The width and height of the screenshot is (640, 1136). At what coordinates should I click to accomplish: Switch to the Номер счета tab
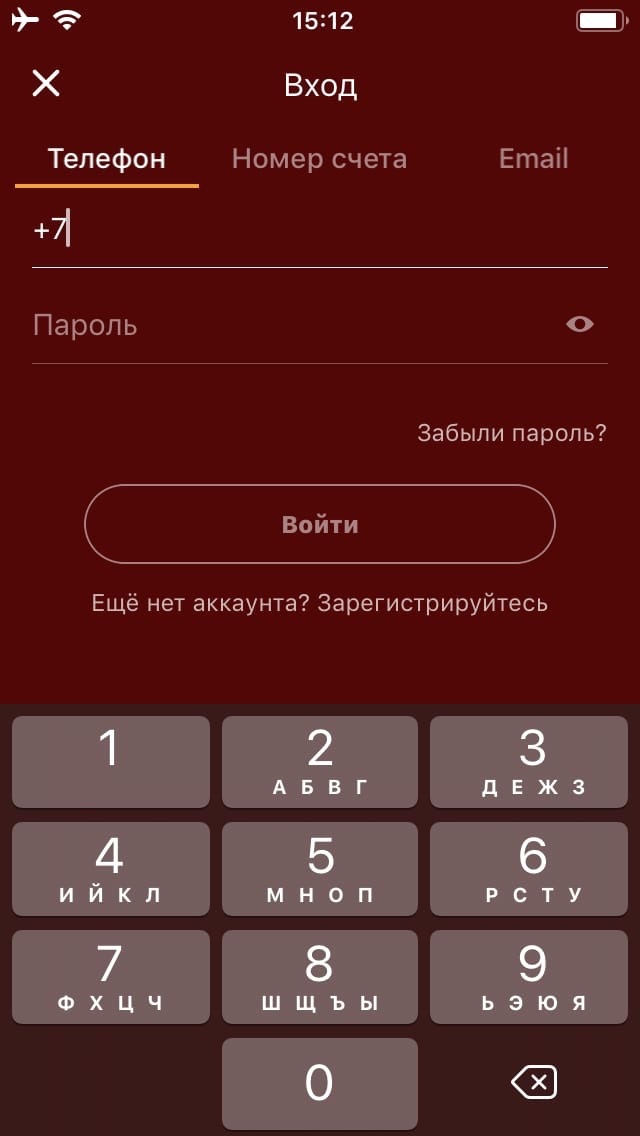(x=319, y=159)
